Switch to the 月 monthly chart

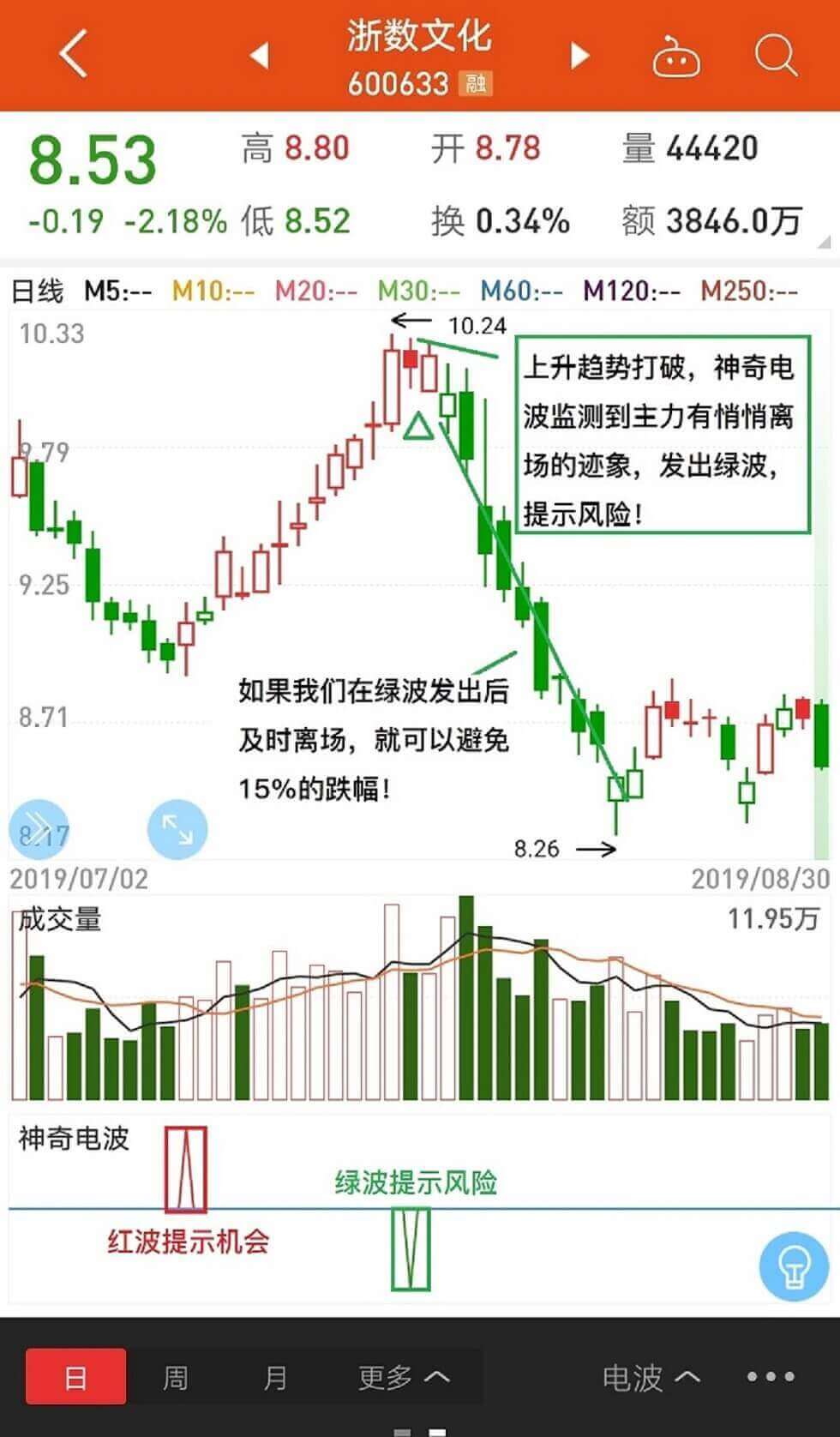click(x=274, y=1378)
